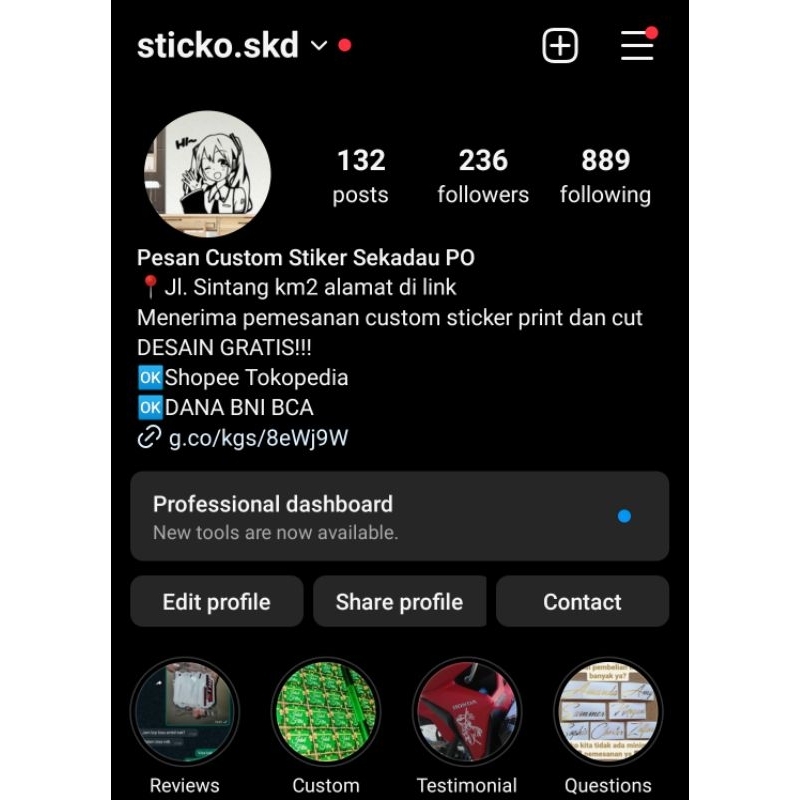This screenshot has width=800, height=800.
Task: Create a new post with plus icon
Action: (x=560, y=46)
